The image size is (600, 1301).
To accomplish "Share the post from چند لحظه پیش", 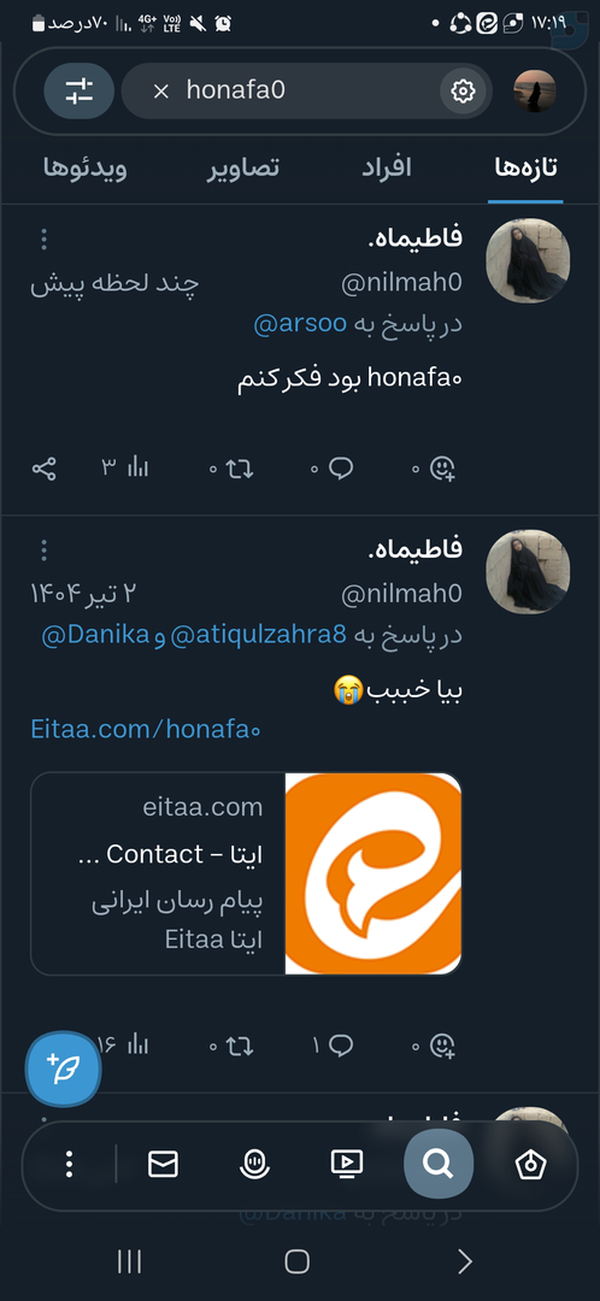I will point(44,468).
